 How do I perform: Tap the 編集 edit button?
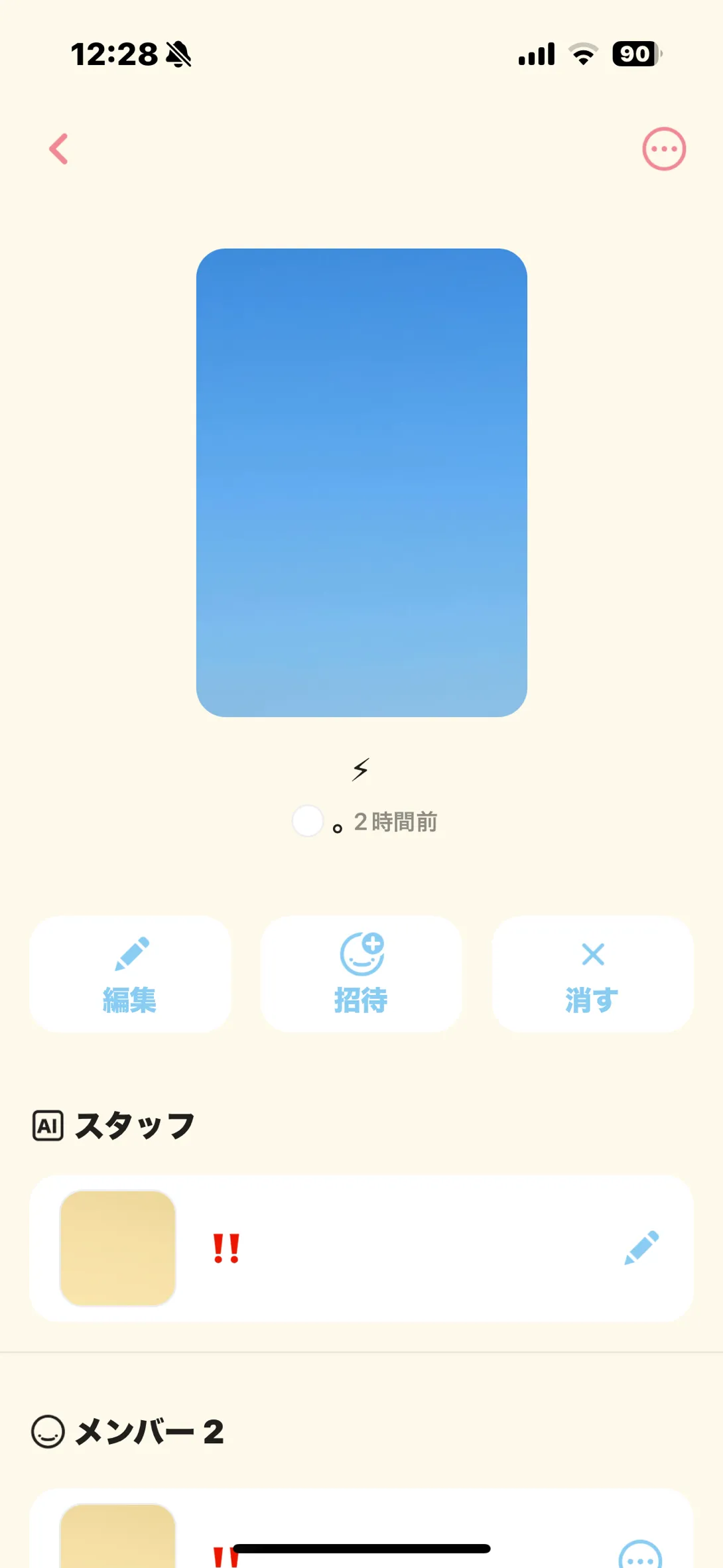click(130, 974)
